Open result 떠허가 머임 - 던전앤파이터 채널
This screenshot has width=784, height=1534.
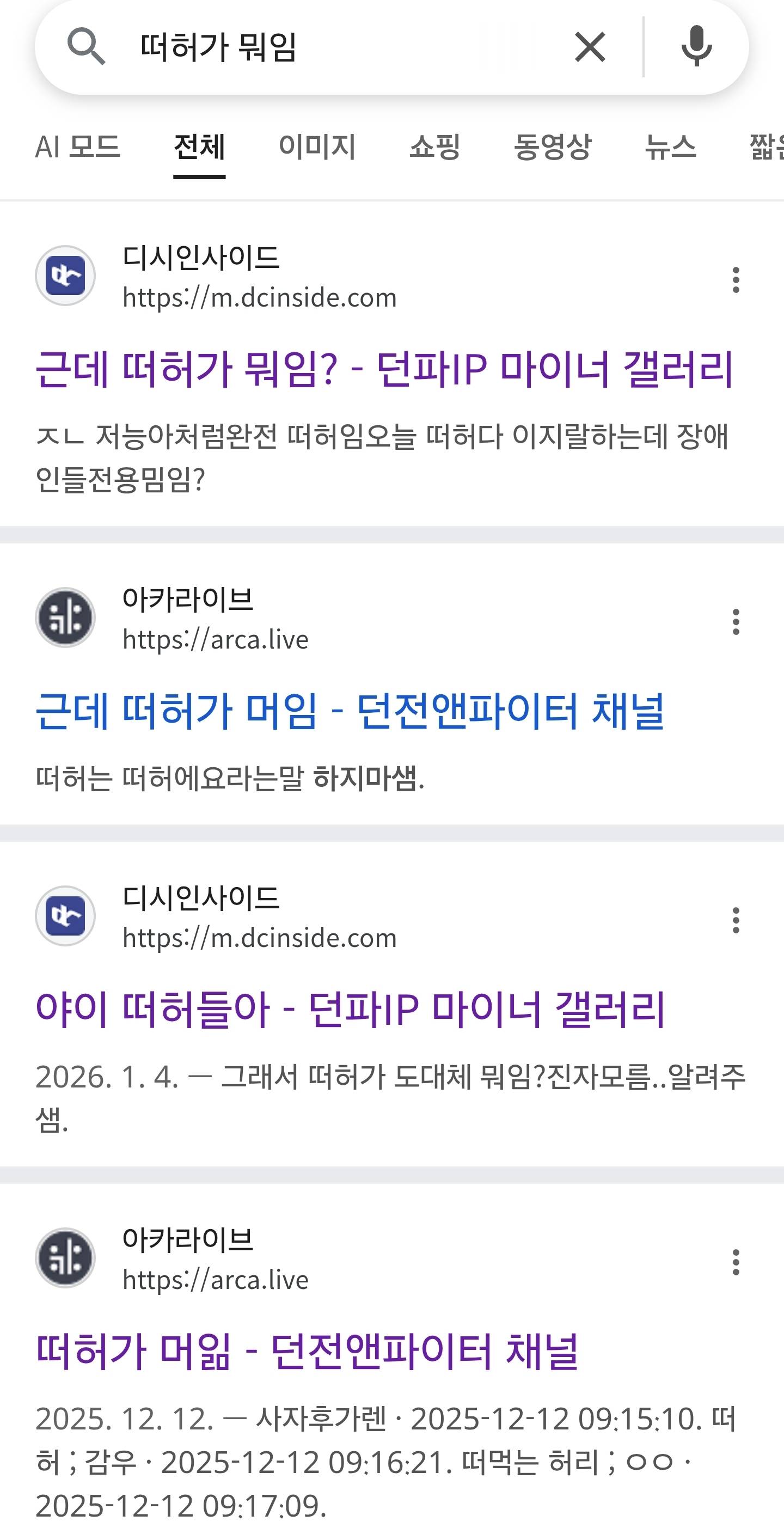pos(307,1351)
